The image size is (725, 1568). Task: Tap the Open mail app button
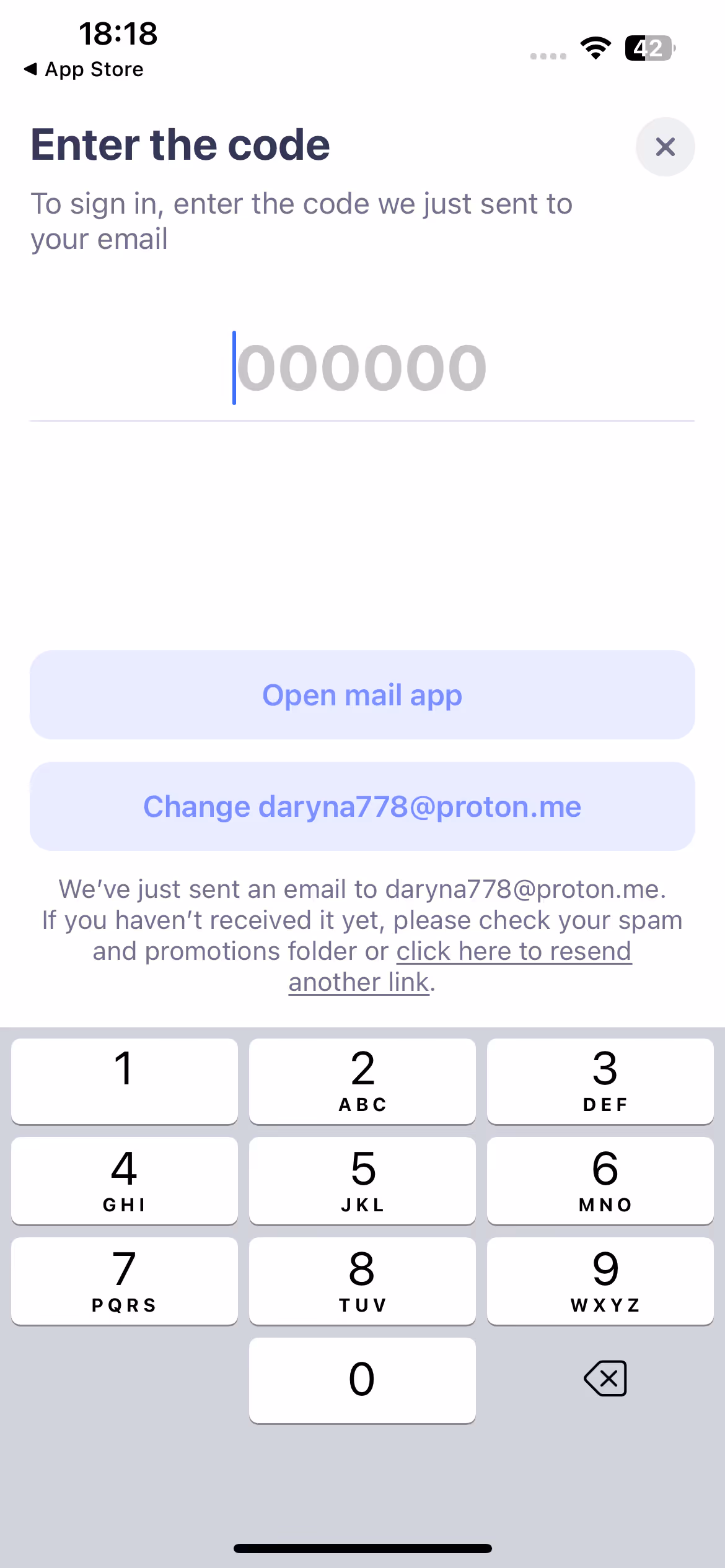(362, 695)
